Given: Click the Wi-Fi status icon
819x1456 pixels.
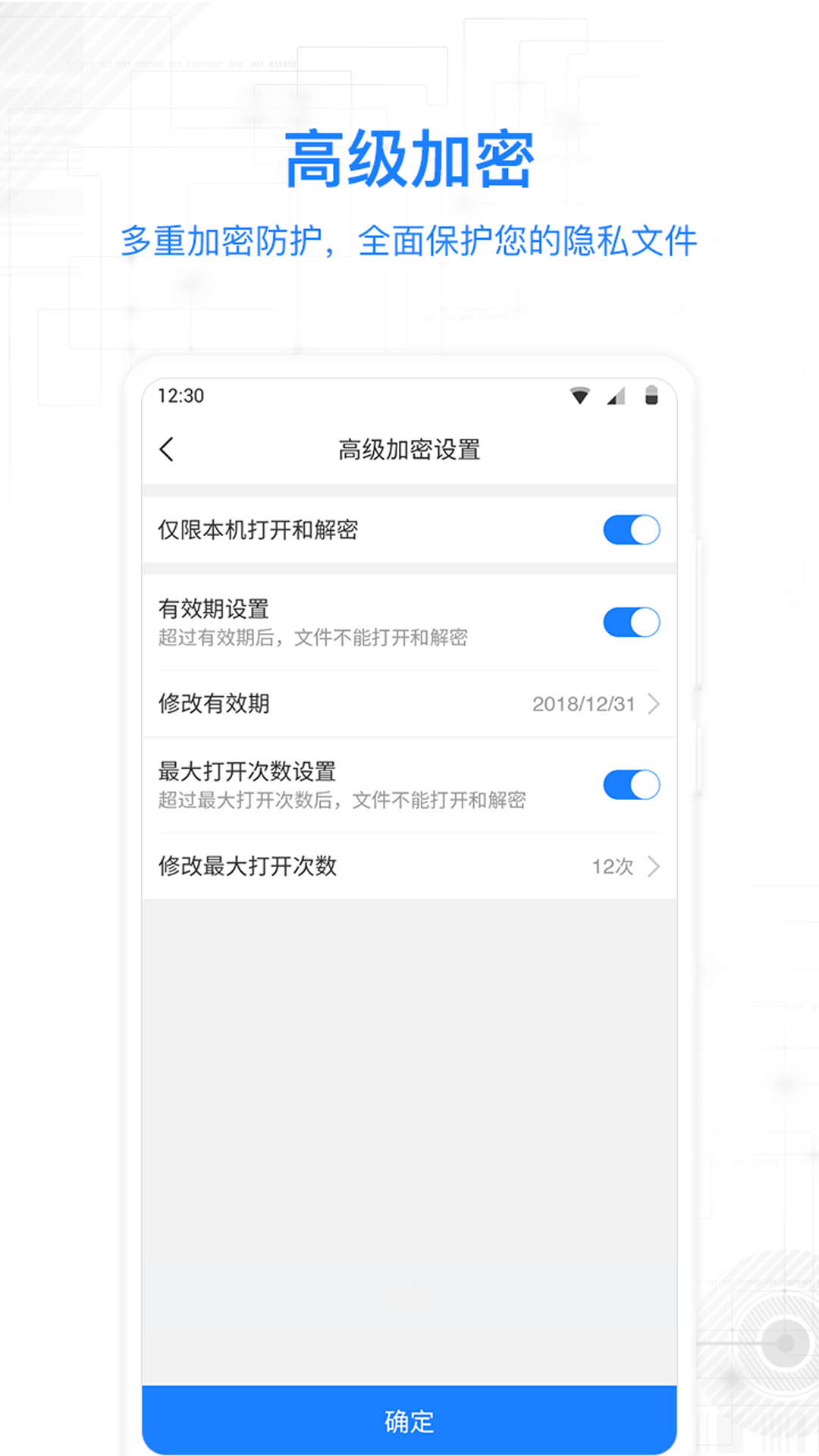Looking at the screenshot, I should (x=580, y=396).
